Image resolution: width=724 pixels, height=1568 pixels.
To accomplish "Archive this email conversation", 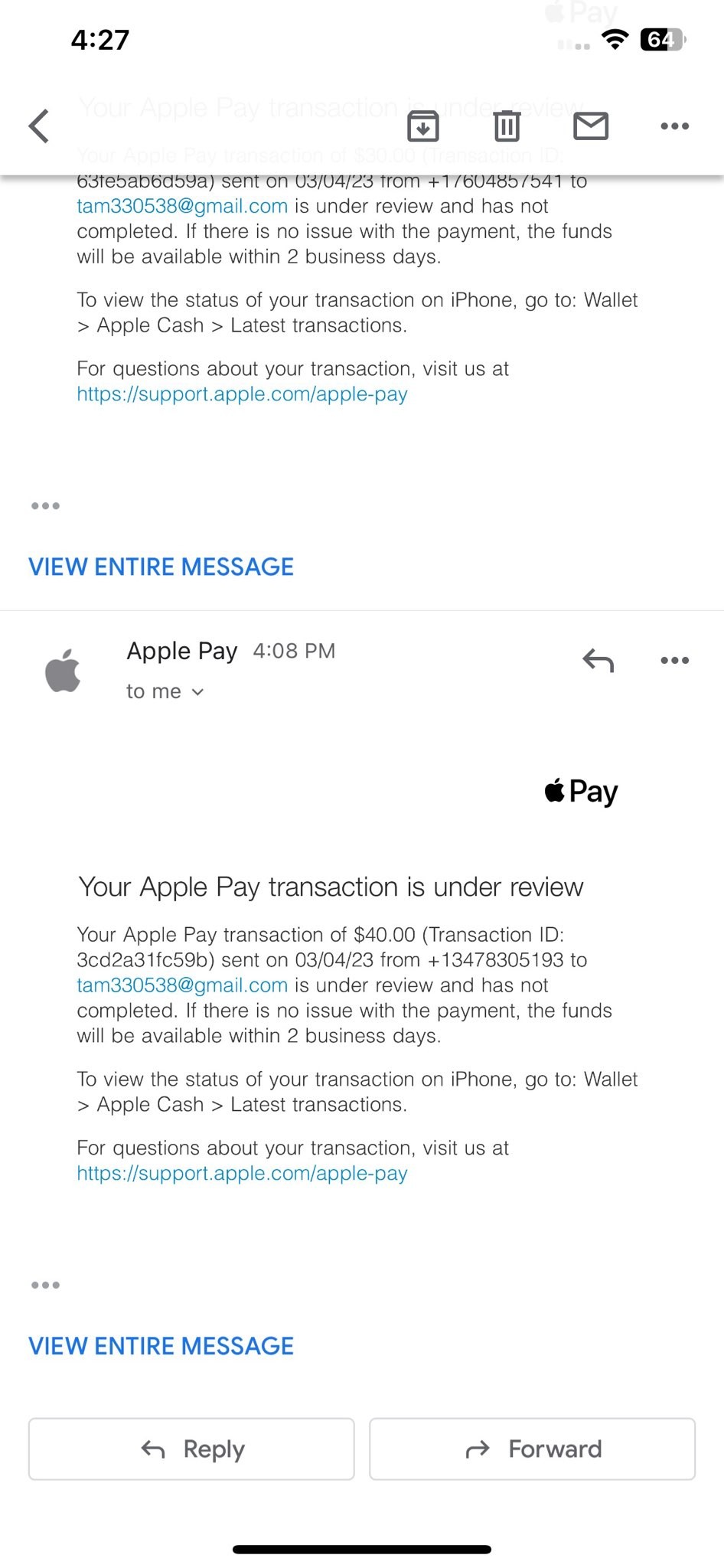I will [422, 126].
